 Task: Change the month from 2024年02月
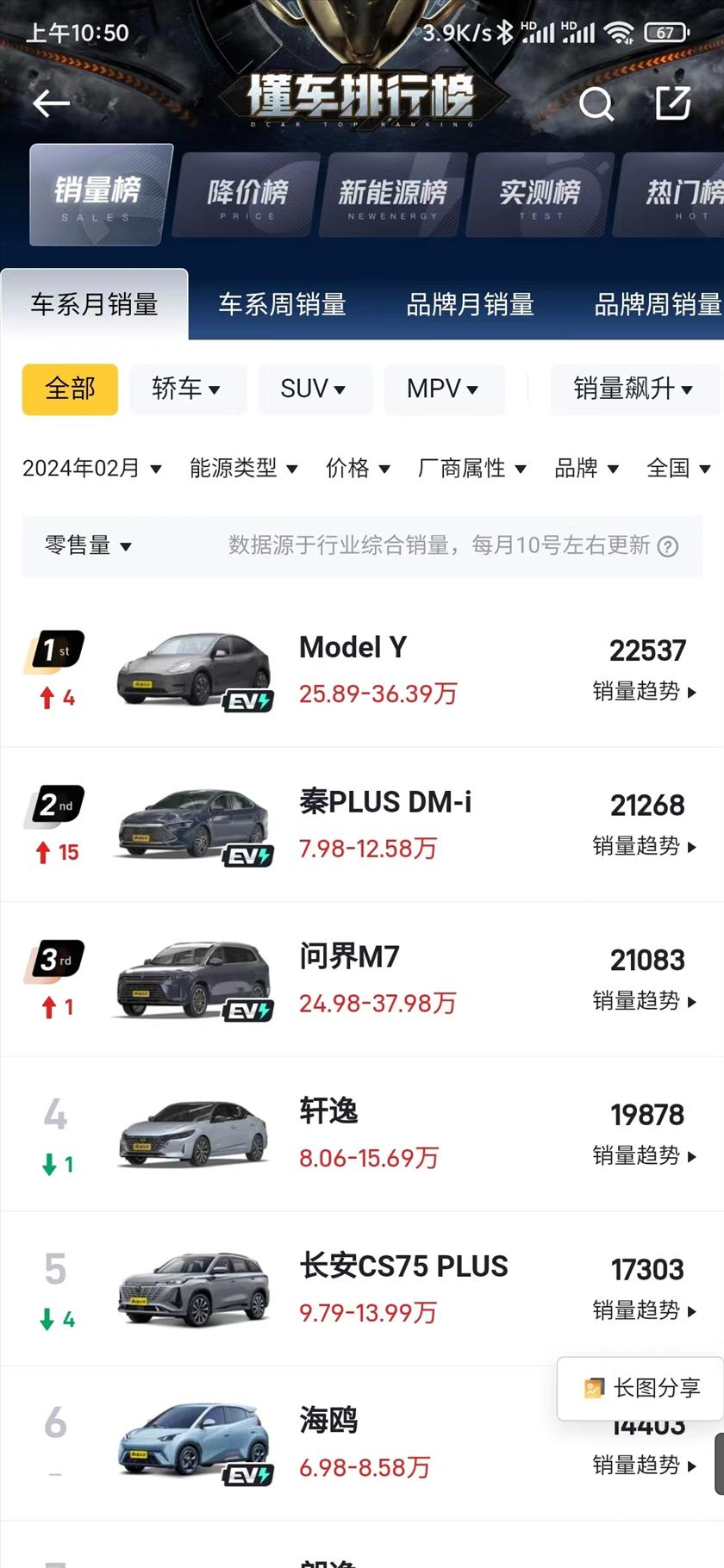pyautogui.click(x=92, y=469)
